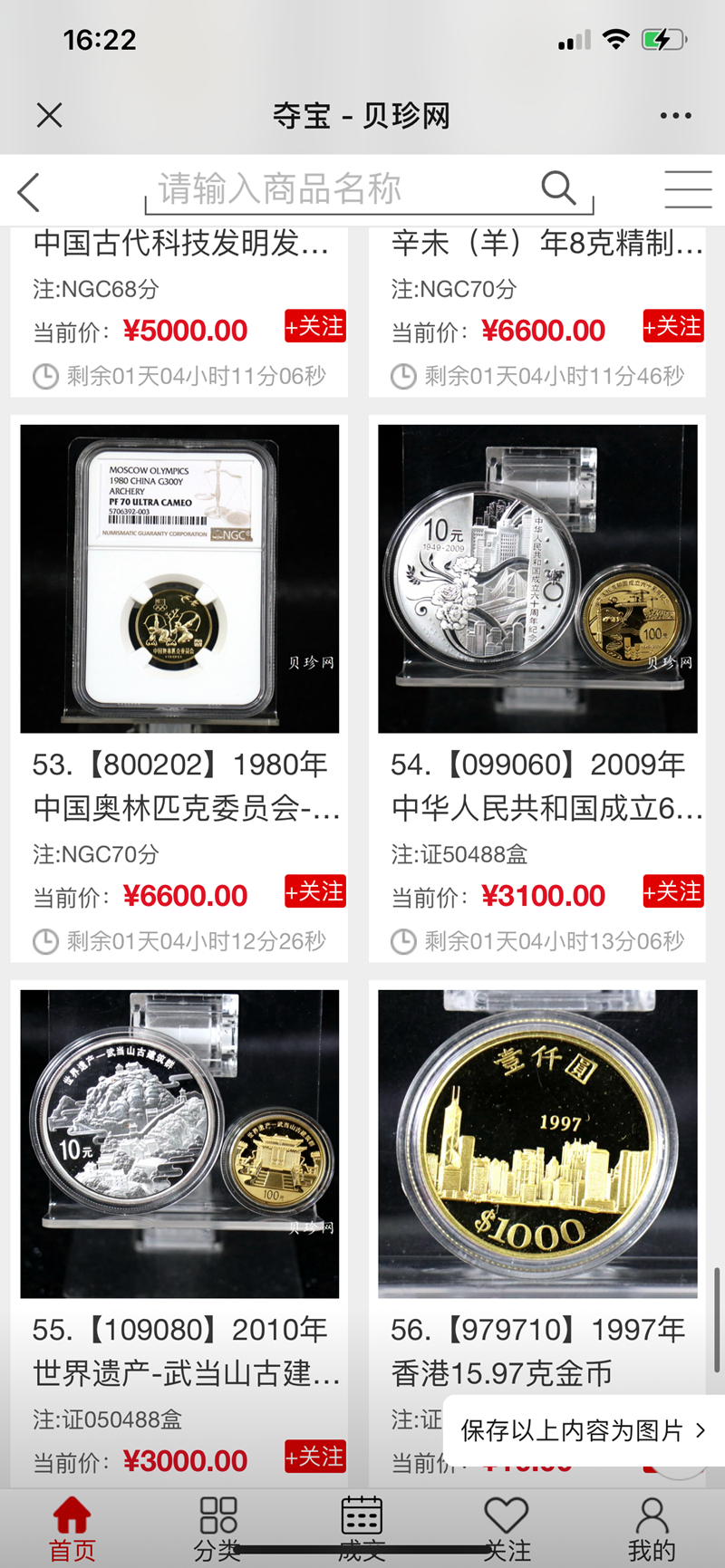The image size is (725, 1568).
Task: Follow the ¥5000.00 NGC68分 item
Action: [315, 327]
